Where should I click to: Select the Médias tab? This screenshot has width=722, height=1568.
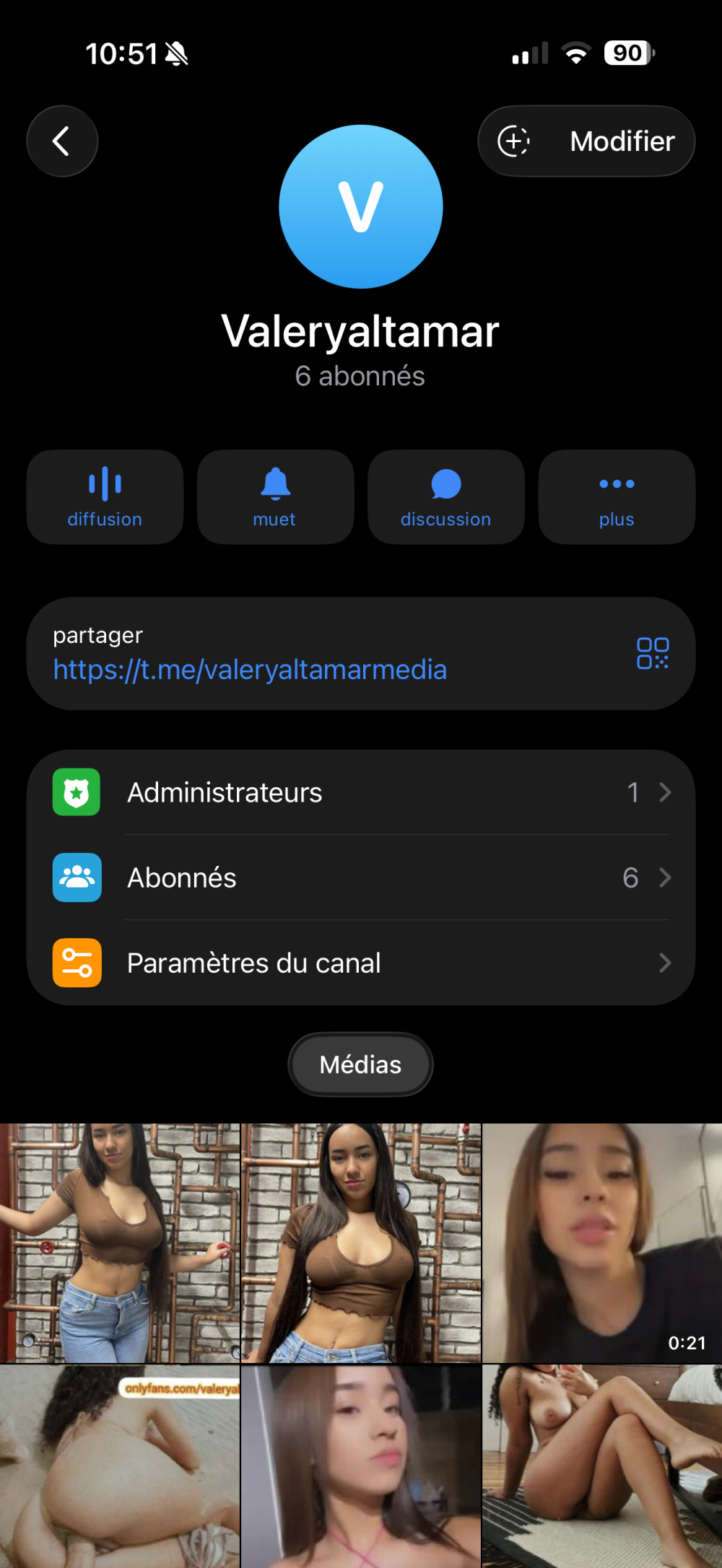(x=360, y=1064)
